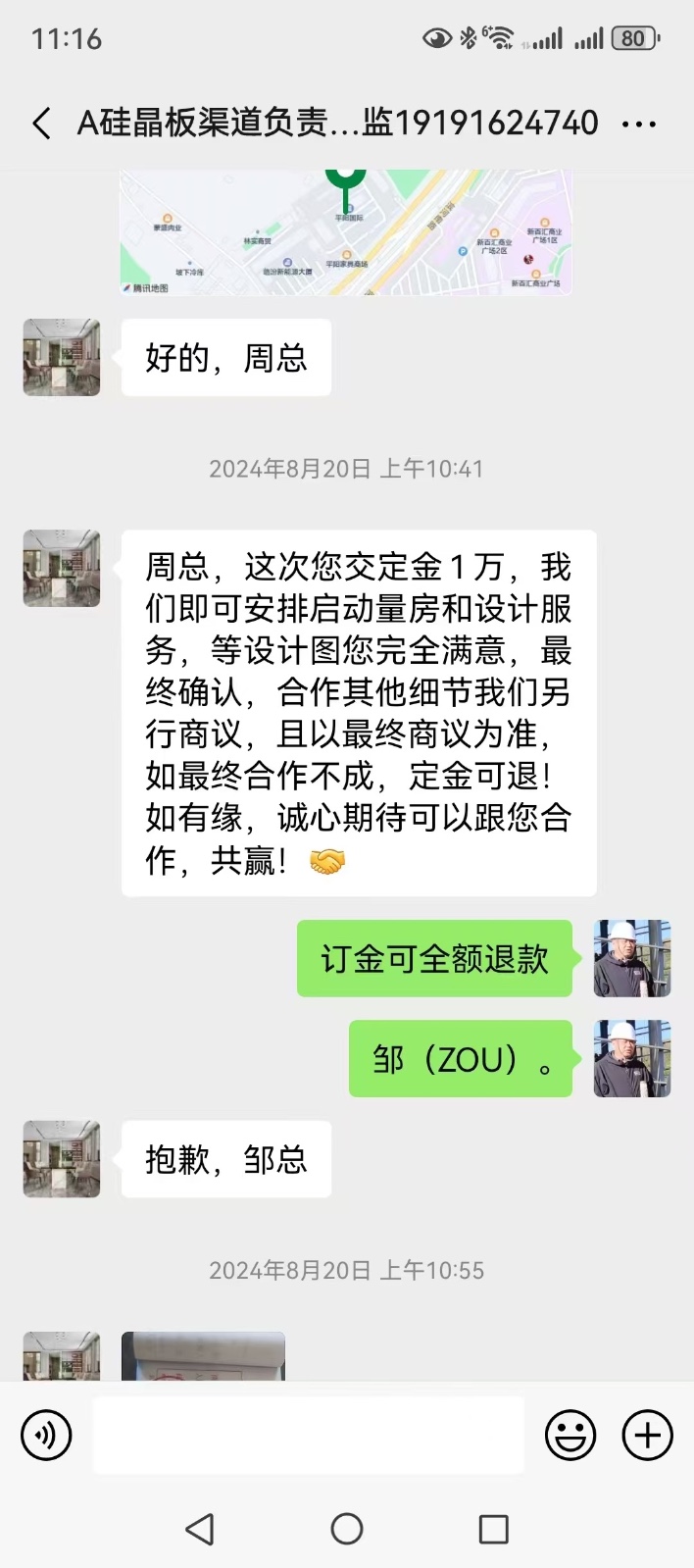Open the shared location map card

coord(345,233)
